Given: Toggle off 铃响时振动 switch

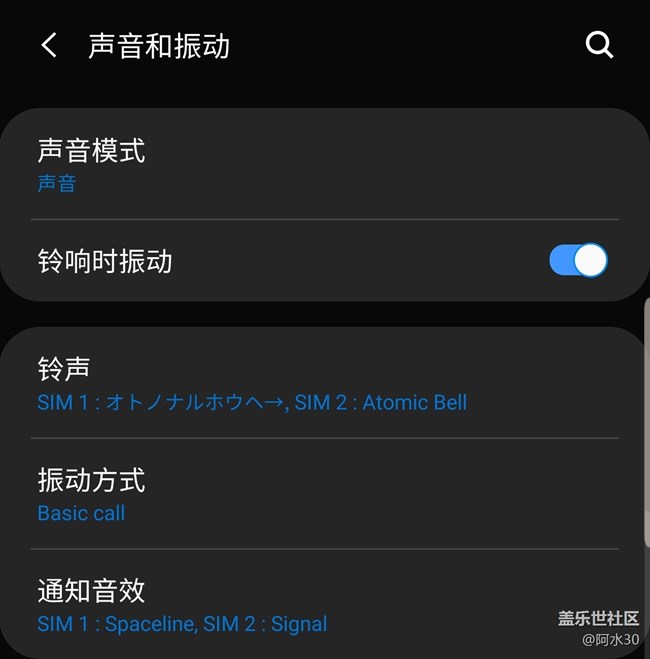Looking at the screenshot, I should 578,260.
